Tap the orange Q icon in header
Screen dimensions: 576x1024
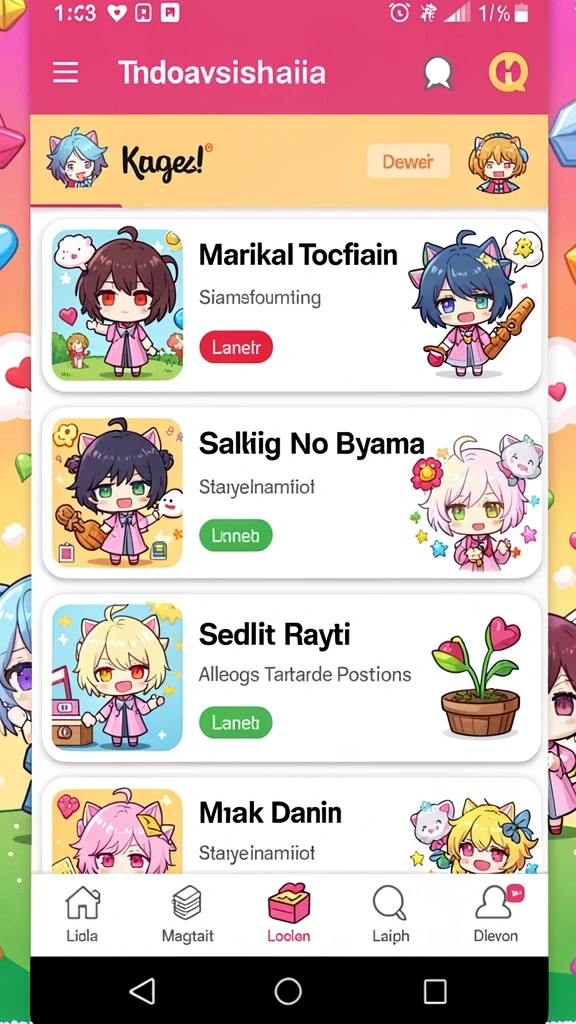[507, 72]
